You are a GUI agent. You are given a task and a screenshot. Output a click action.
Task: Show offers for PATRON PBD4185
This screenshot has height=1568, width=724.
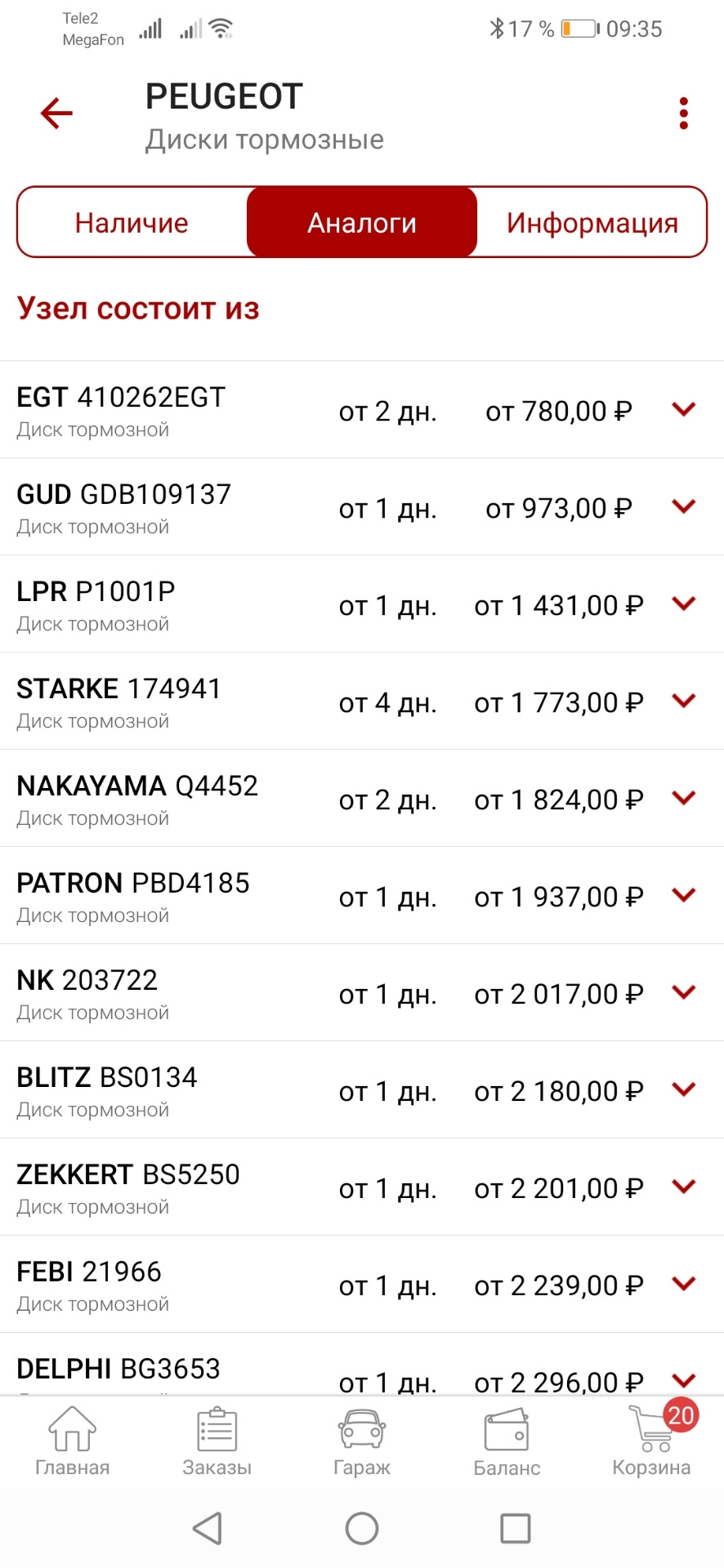pyautogui.click(x=683, y=895)
